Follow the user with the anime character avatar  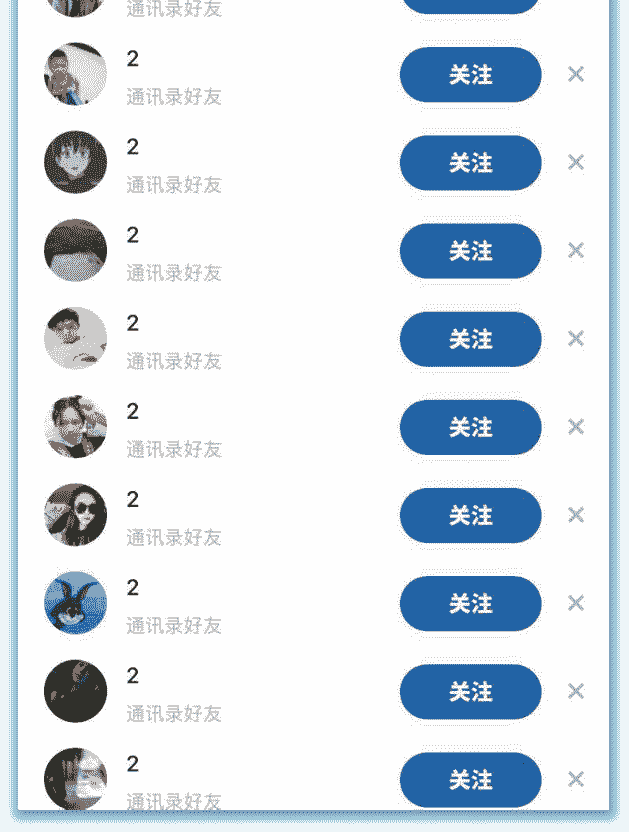click(470, 163)
